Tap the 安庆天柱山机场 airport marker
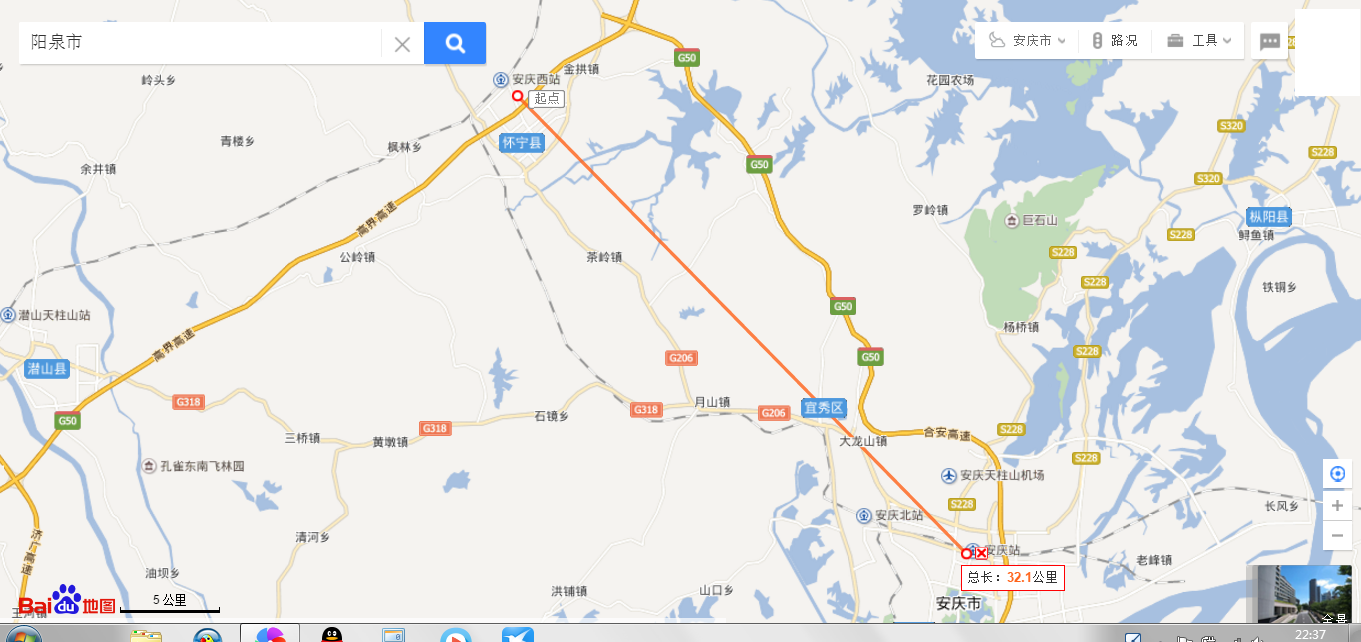 pos(949,475)
